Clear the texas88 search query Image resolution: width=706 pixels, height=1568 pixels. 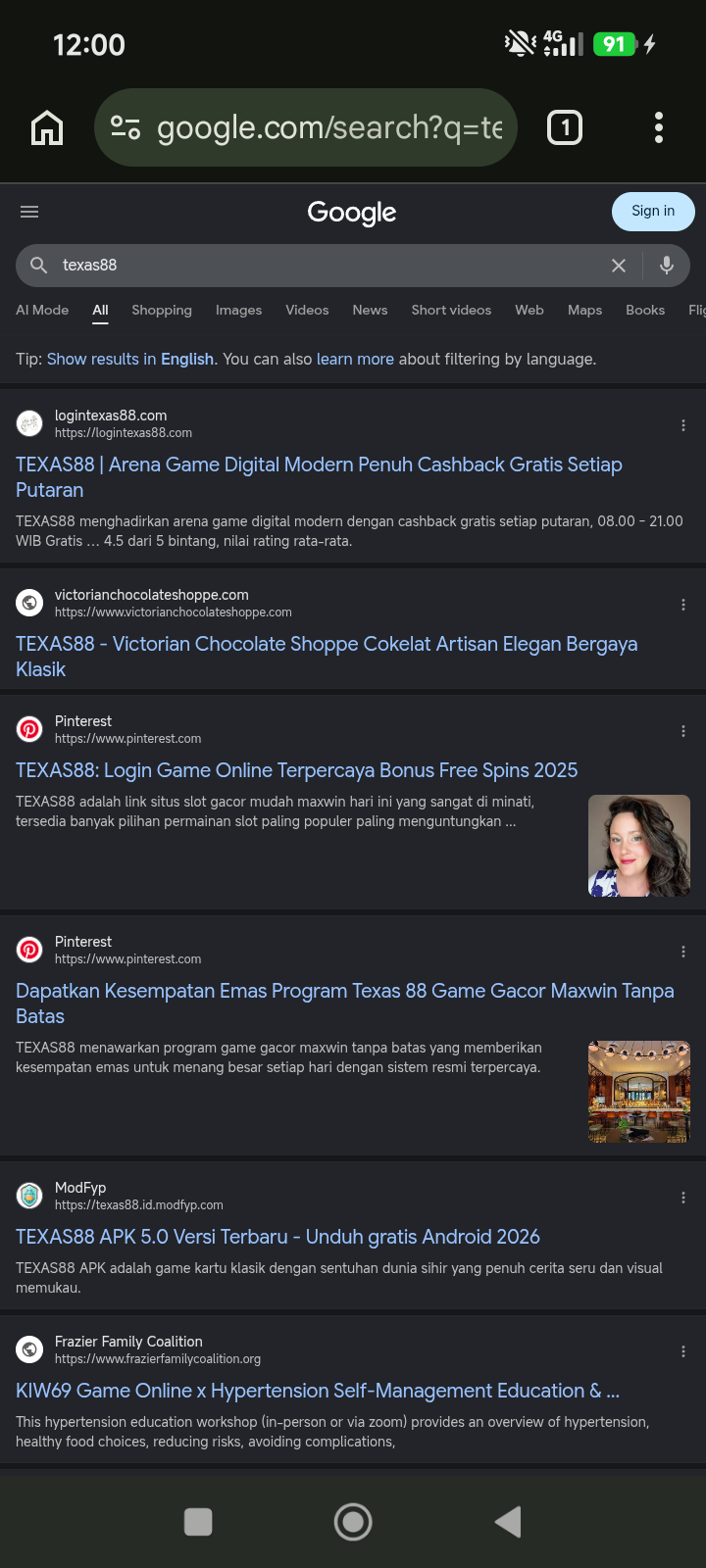click(x=619, y=266)
